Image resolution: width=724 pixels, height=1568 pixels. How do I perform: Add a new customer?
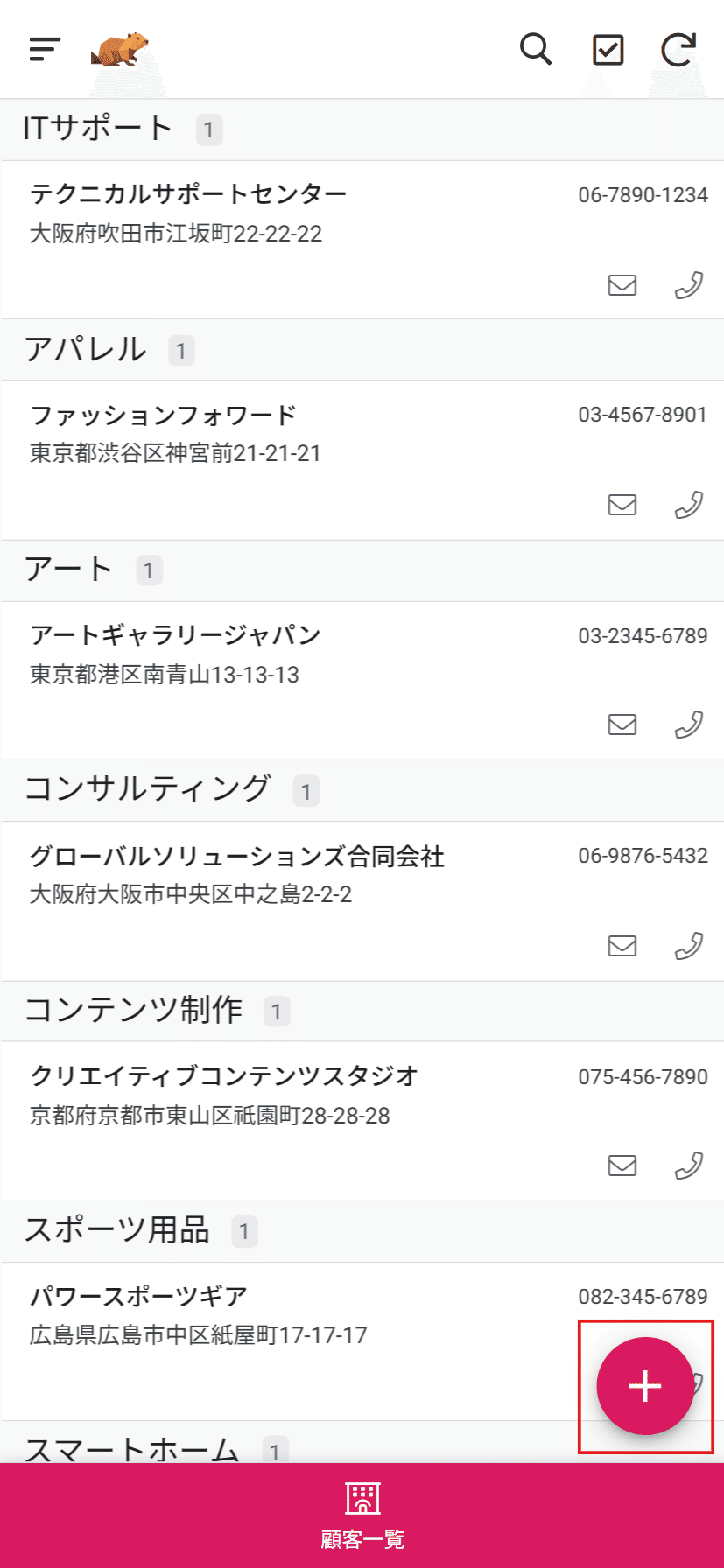645,1386
